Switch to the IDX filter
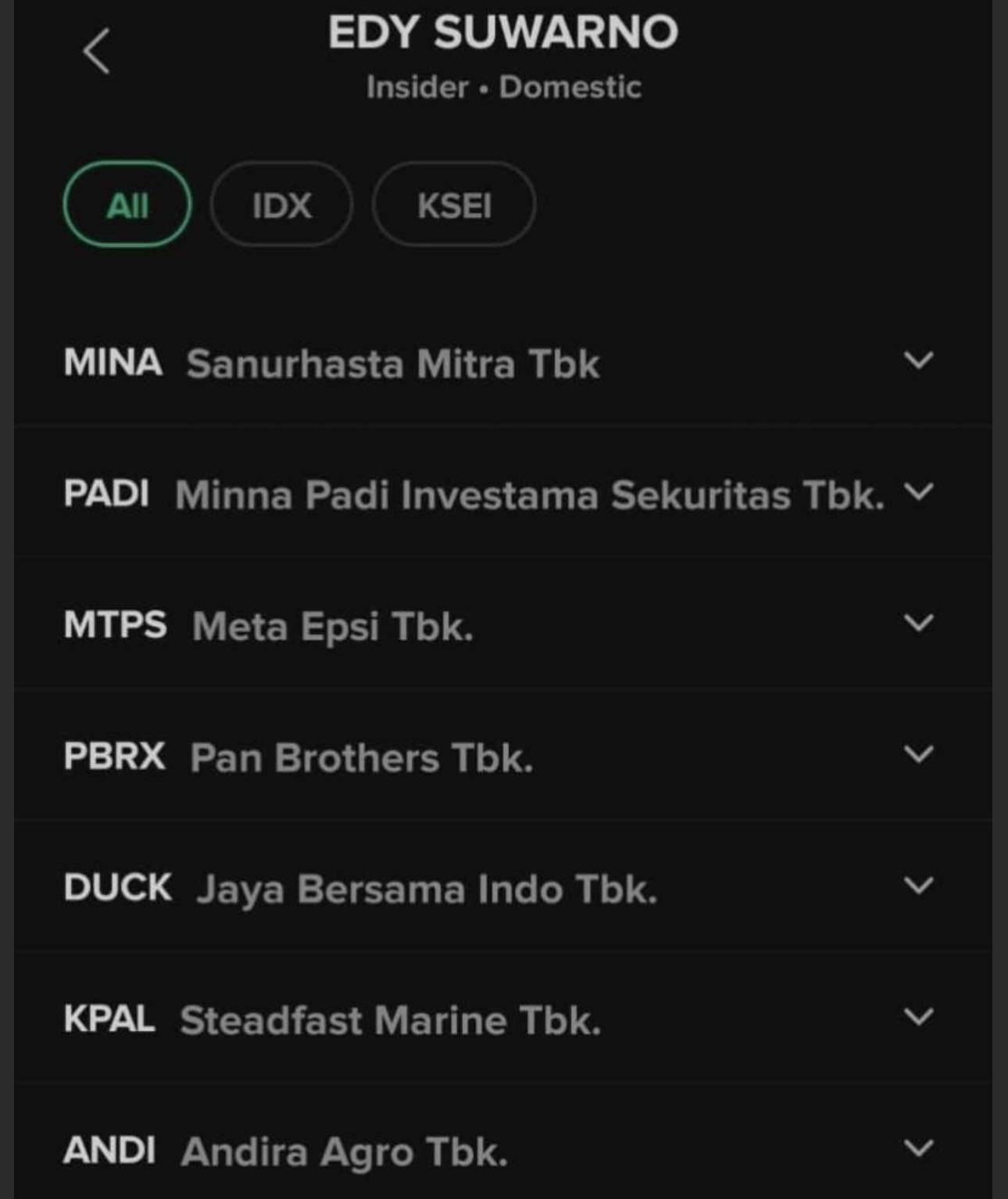 pos(282,205)
